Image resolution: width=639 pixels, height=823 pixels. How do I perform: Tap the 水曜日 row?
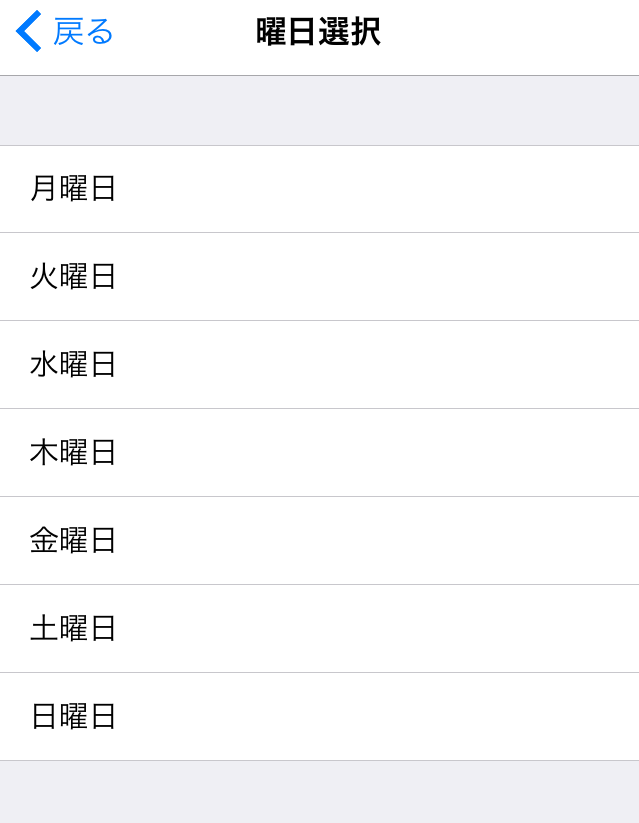(x=74, y=365)
